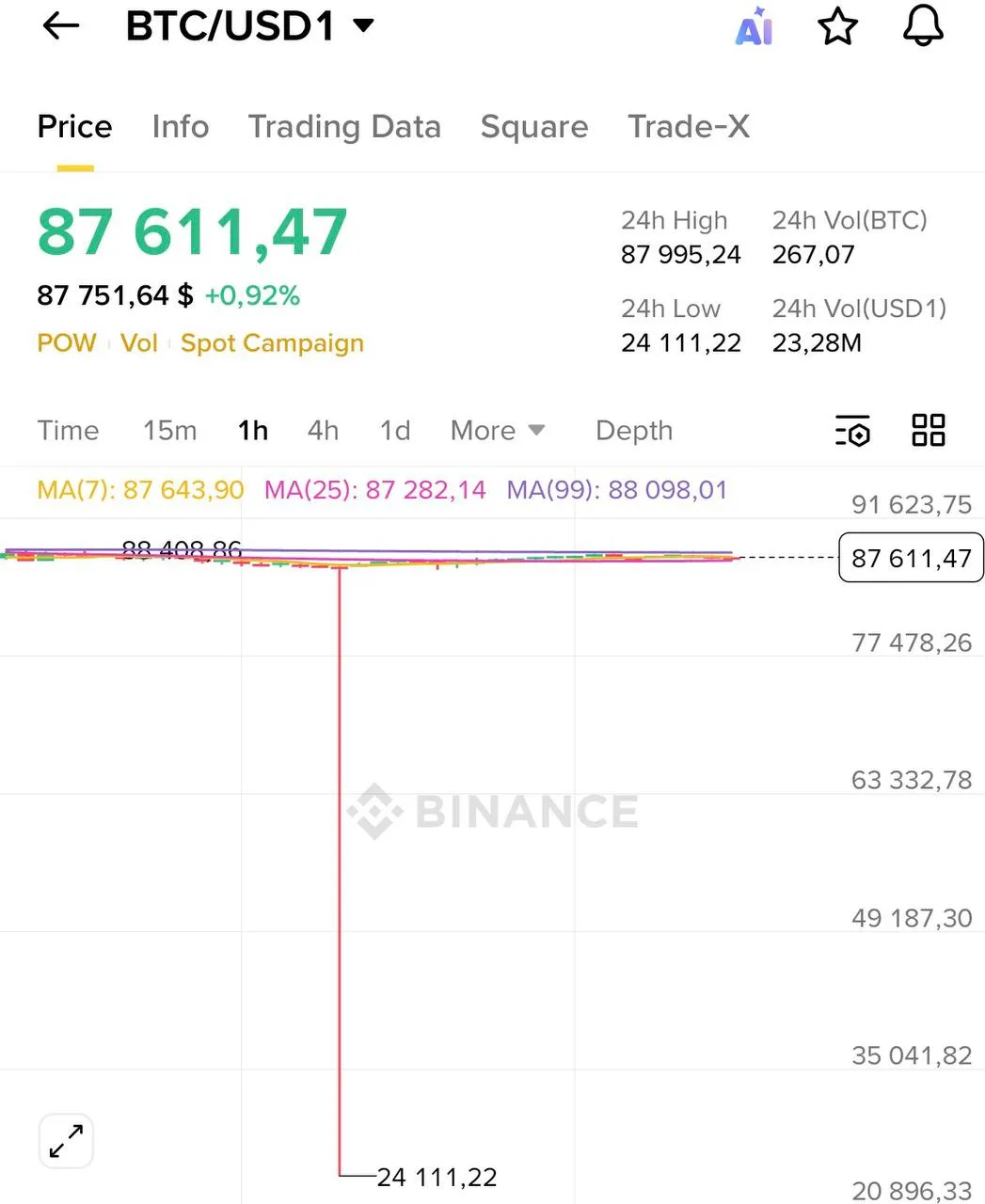Open chart indicator settings icon
The image size is (985, 1204).
click(x=852, y=431)
